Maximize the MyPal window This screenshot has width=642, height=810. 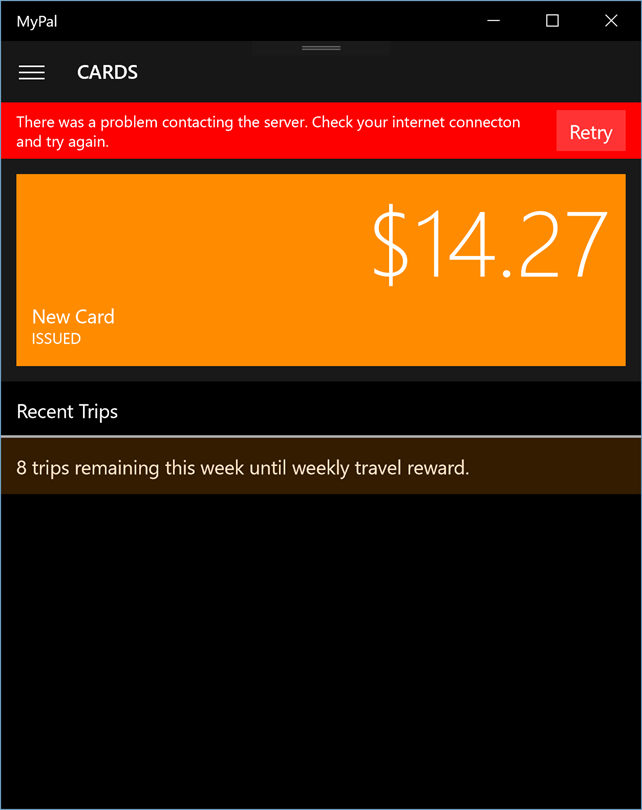tap(552, 21)
